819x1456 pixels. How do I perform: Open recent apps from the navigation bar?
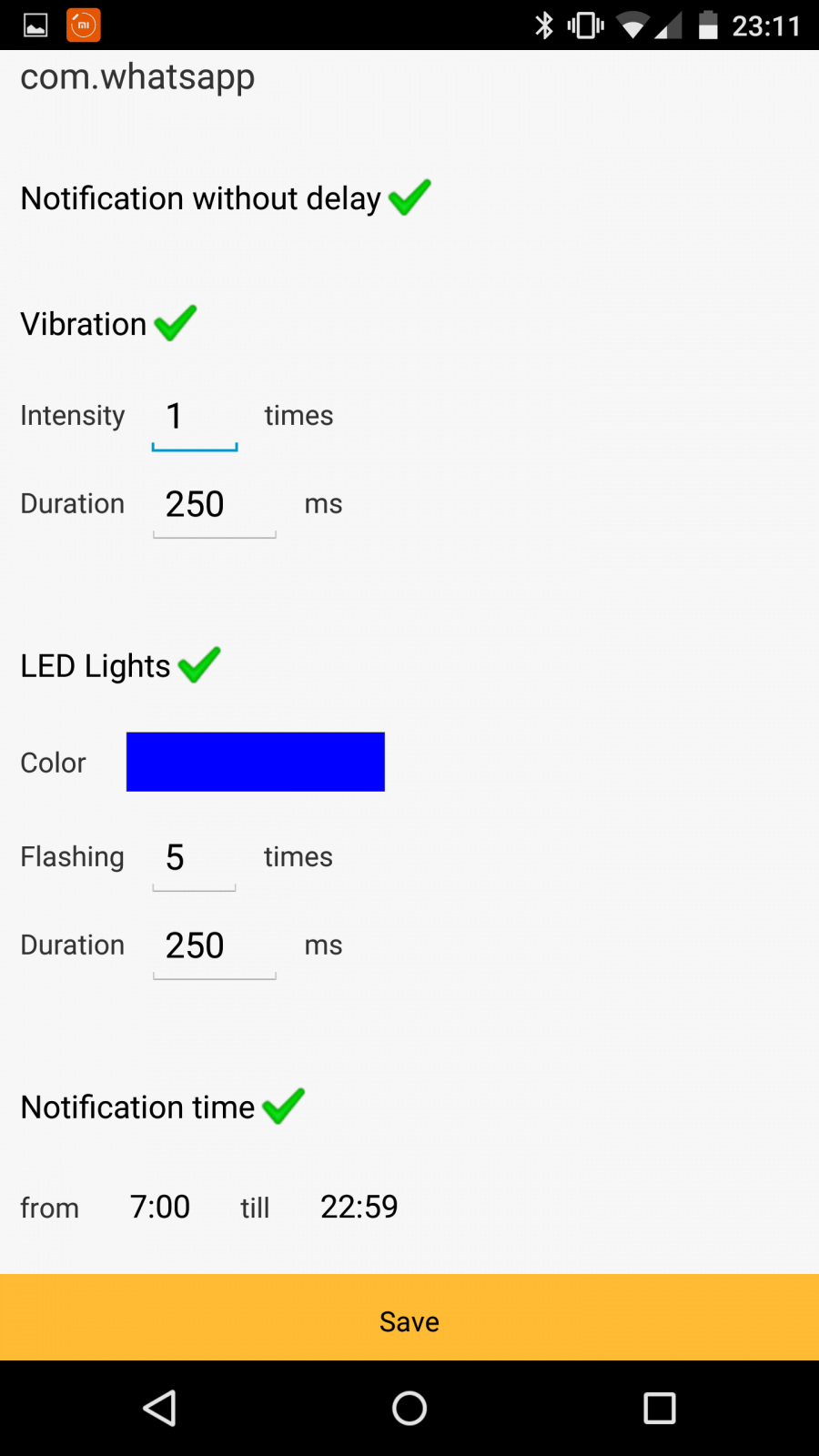[660, 1408]
